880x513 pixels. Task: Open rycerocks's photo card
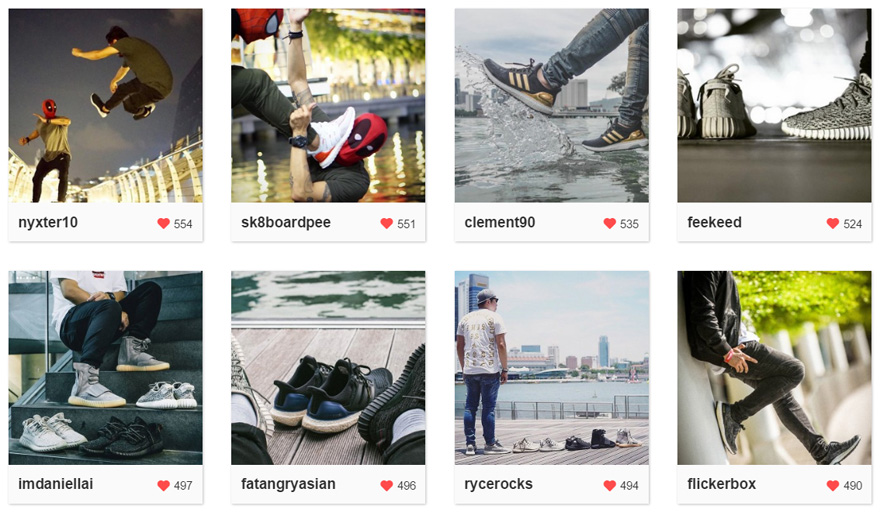pyautogui.click(x=551, y=367)
